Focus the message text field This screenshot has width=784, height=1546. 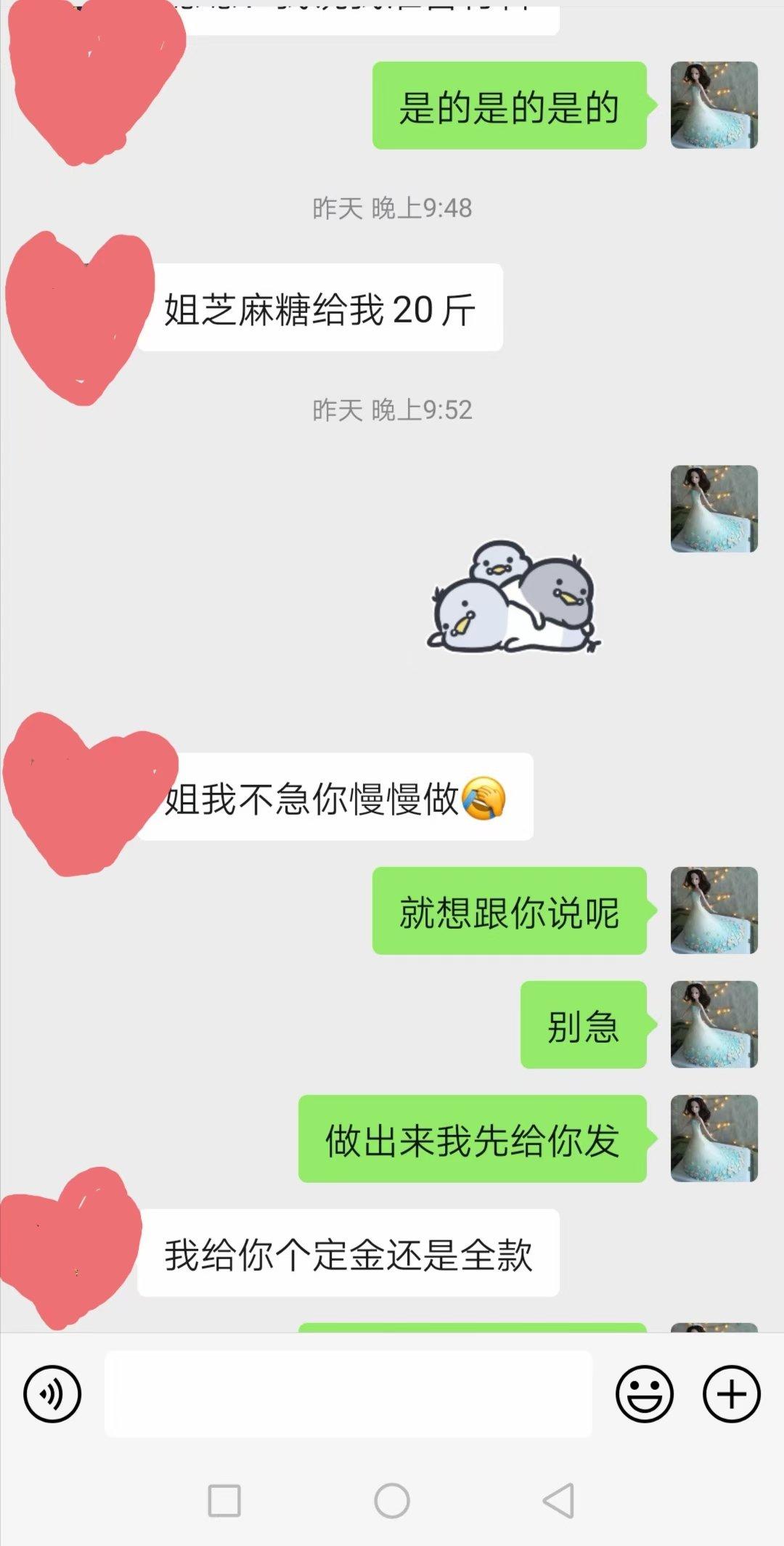tap(348, 1394)
